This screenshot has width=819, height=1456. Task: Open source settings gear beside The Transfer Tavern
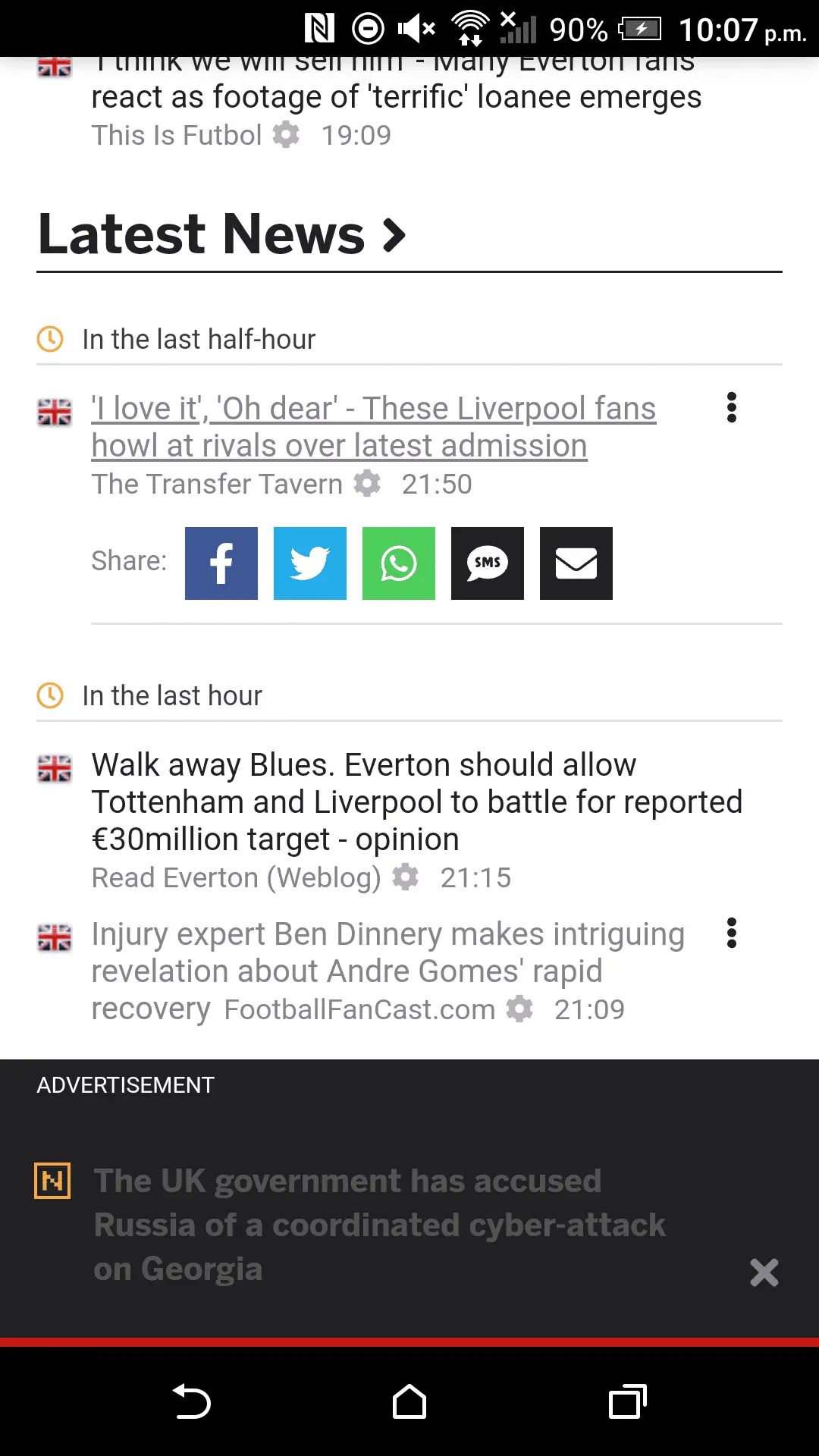368,484
